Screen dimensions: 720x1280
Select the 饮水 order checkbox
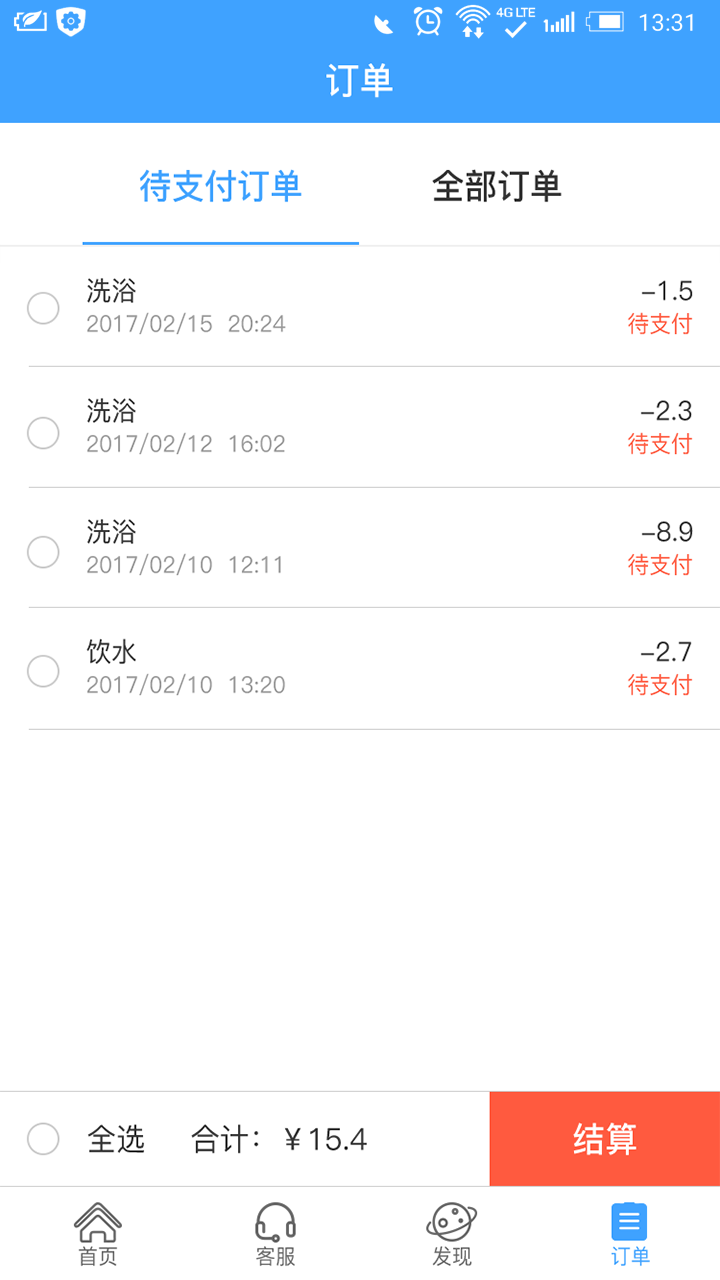(43, 671)
